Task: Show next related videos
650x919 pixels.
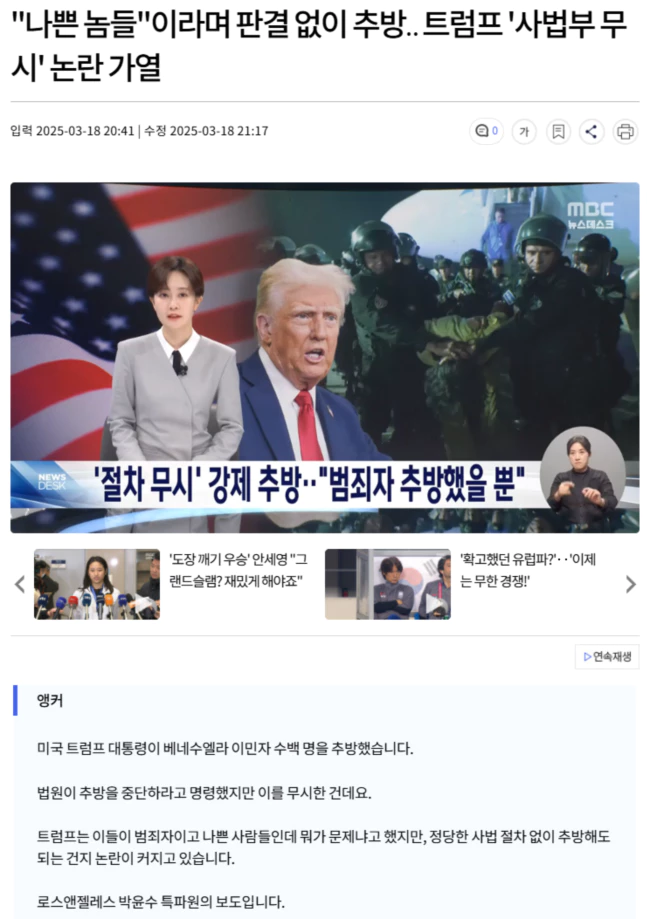Action: click(630, 584)
